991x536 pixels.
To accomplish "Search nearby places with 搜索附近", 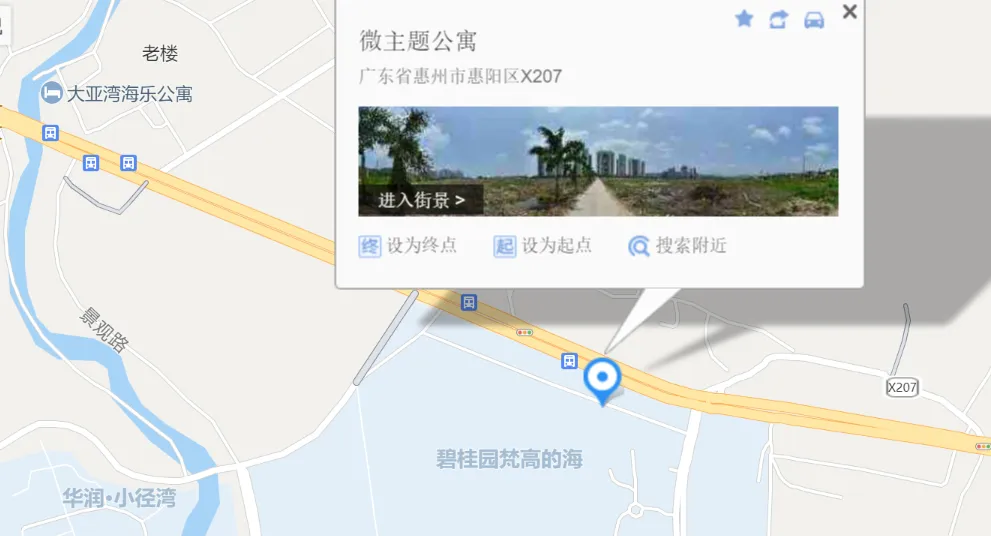I will pyautogui.click(x=677, y=246).
